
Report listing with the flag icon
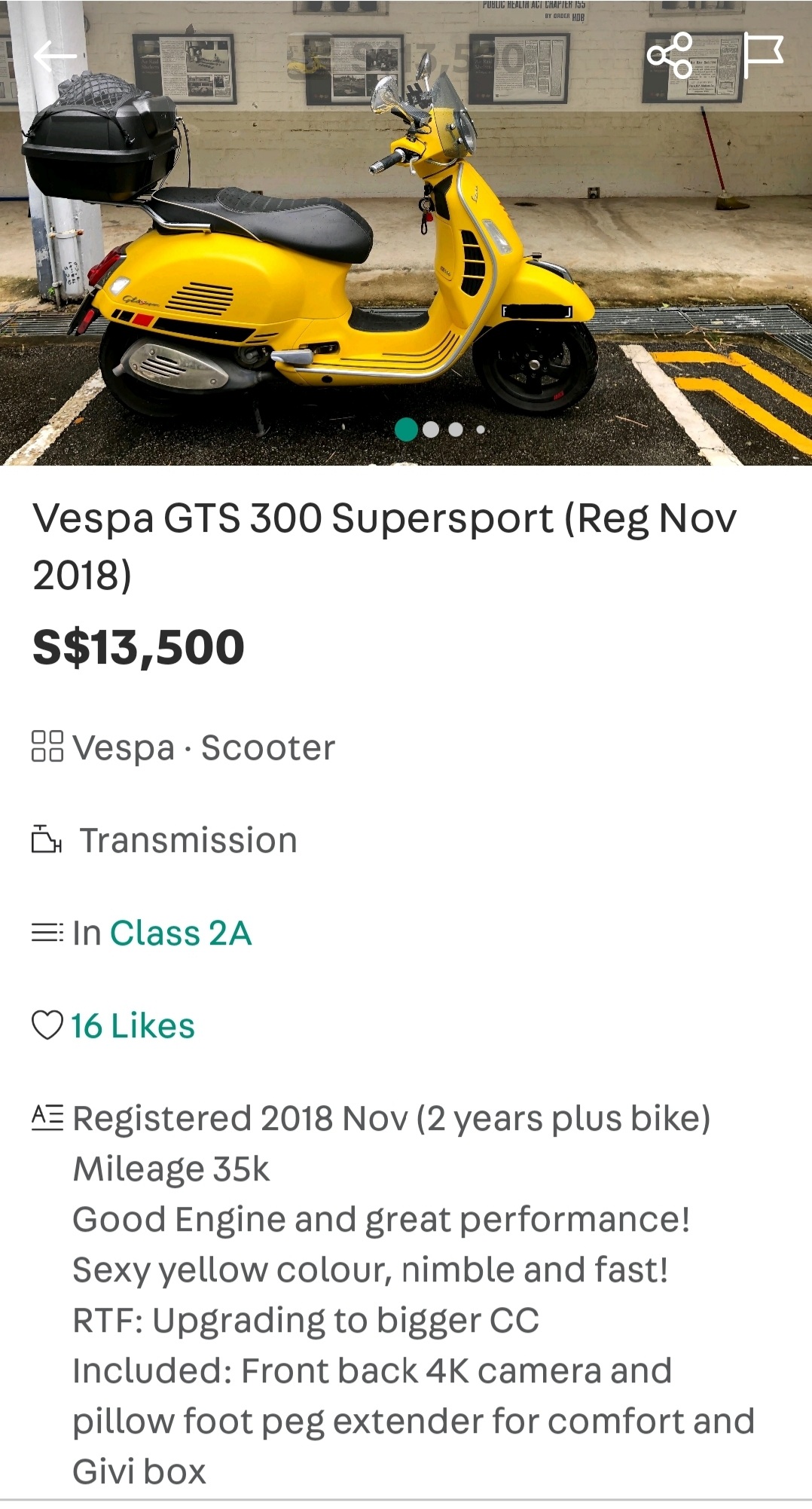tap(763, 55)
